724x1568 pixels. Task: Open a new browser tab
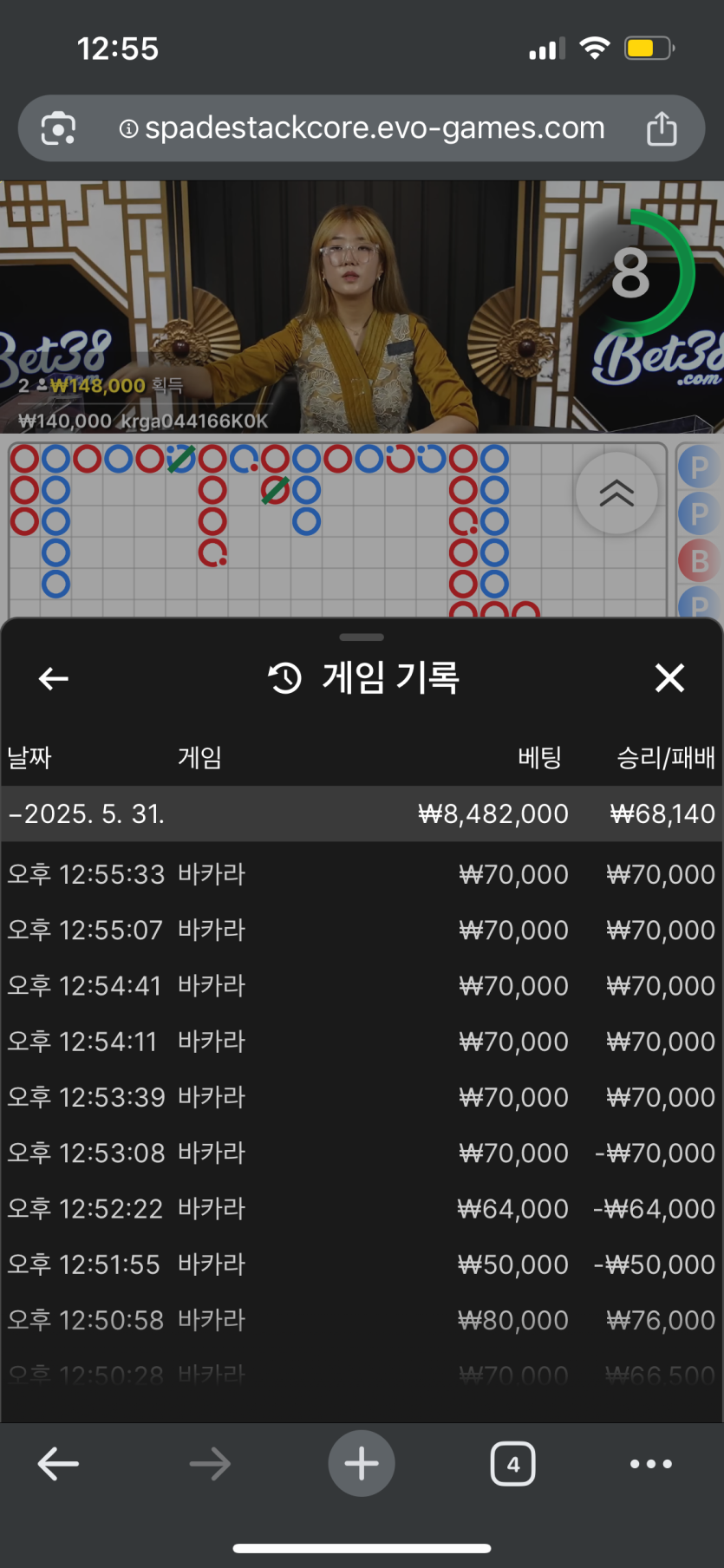(362, 1464)
